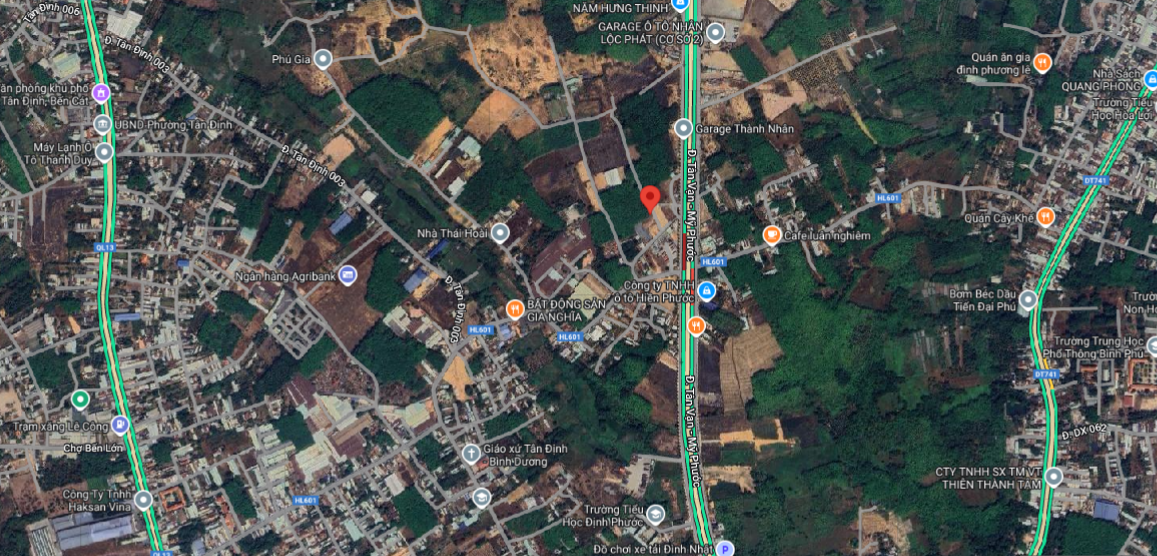
Task: Open Máy Lạnh Ô Tô Thanh Duy marker
Action: coord(104,153)
